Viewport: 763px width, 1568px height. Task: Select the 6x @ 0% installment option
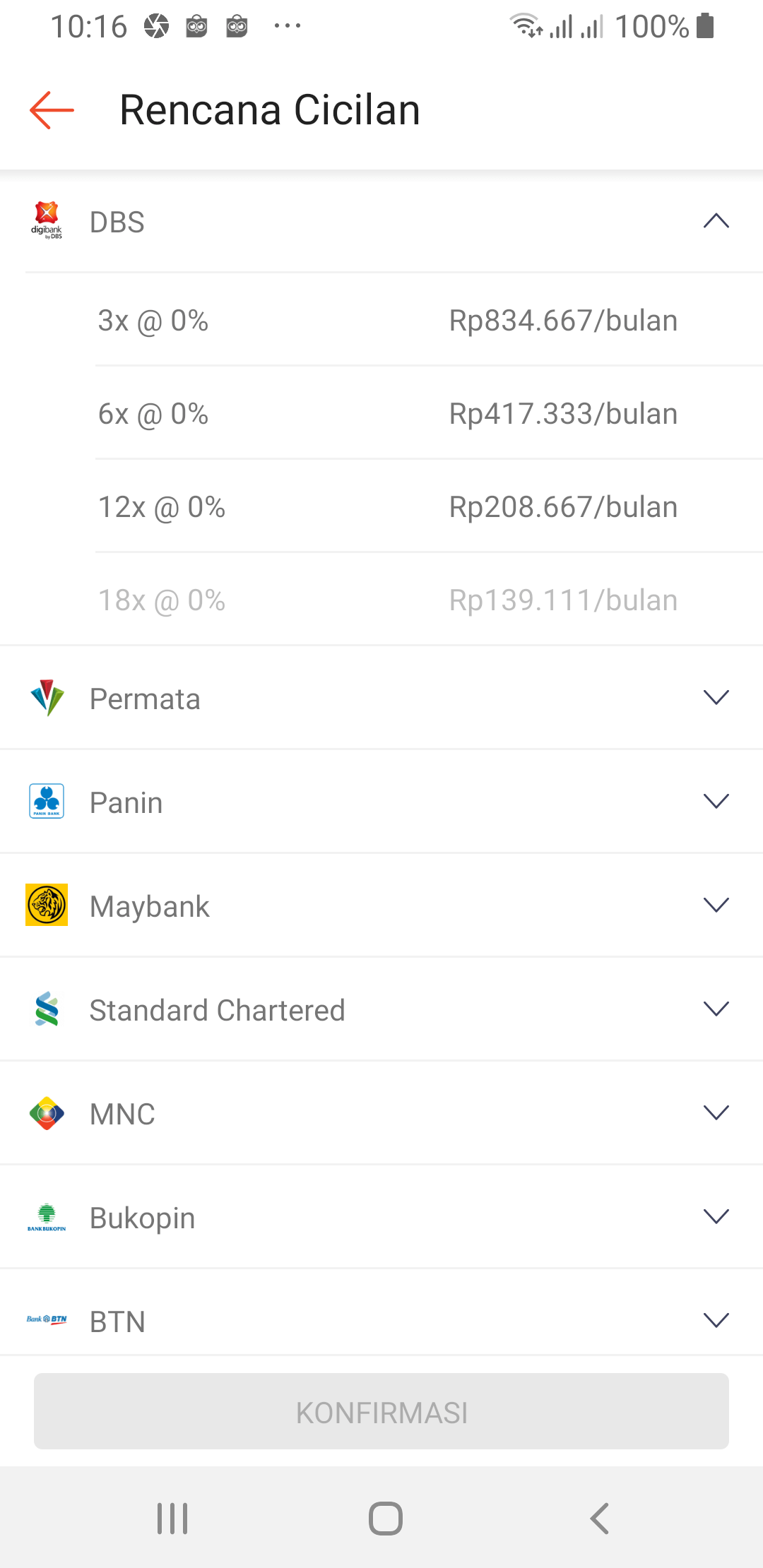[381, 413]
